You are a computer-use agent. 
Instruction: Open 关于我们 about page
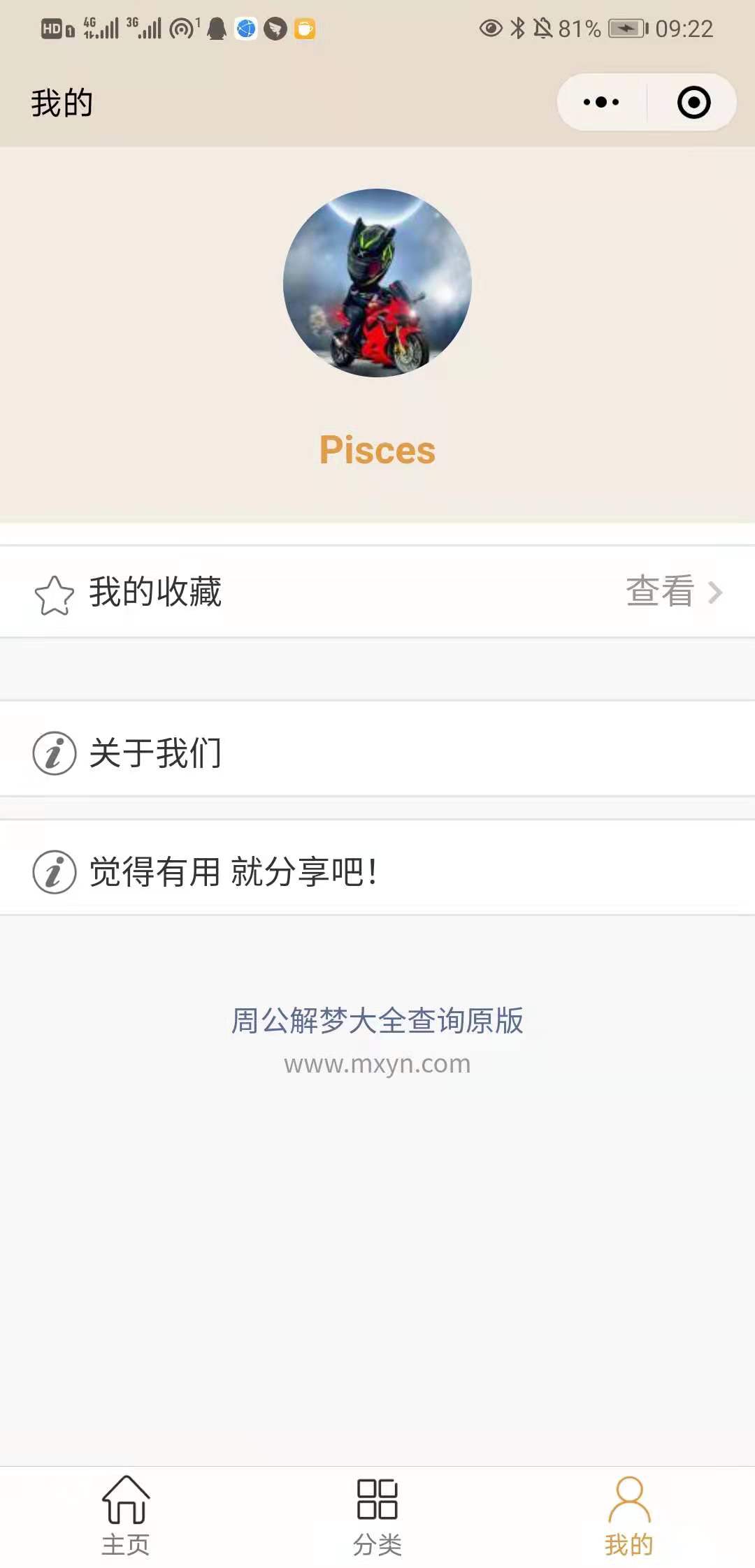click(x=377, y=753)
